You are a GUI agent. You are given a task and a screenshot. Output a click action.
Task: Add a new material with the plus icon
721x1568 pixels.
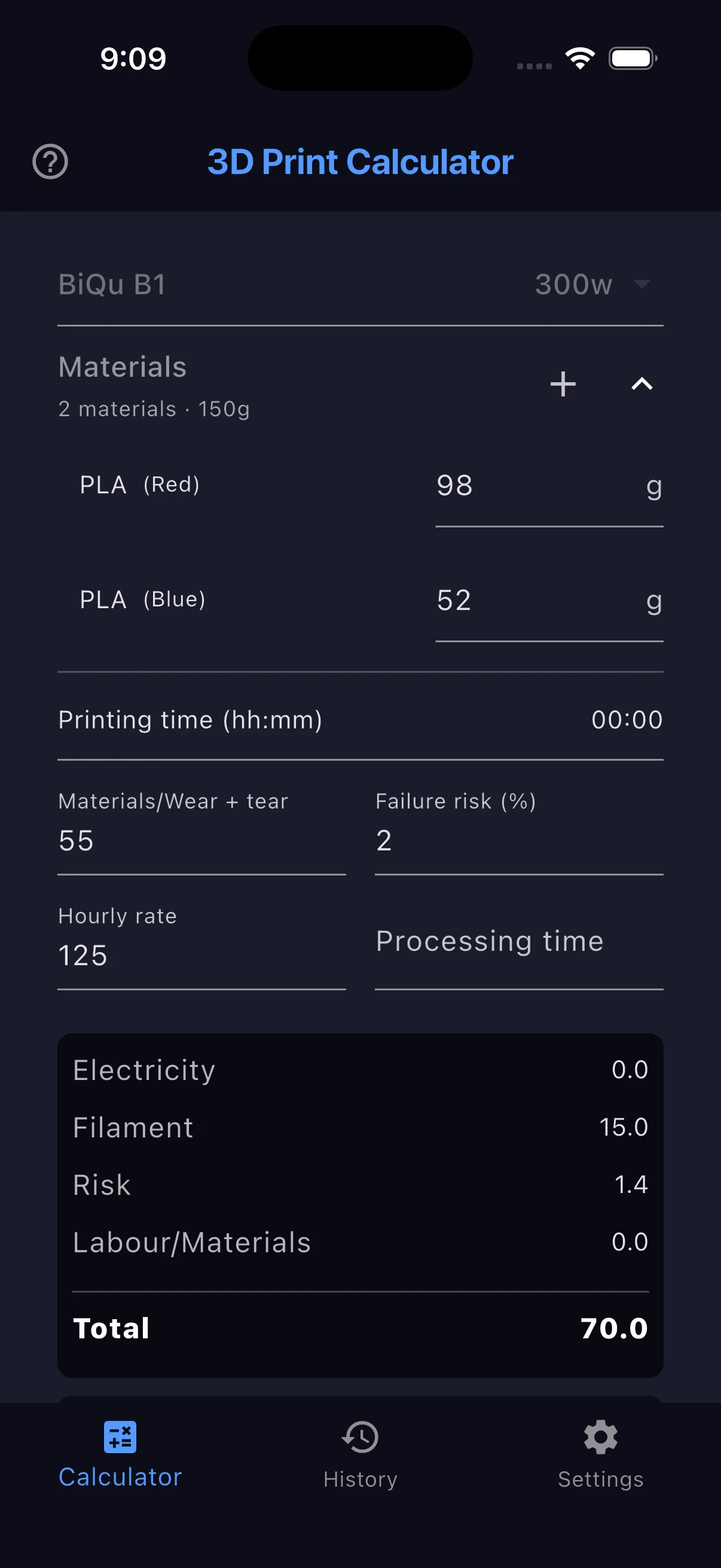pyautogui.click(x=562, y=383)
